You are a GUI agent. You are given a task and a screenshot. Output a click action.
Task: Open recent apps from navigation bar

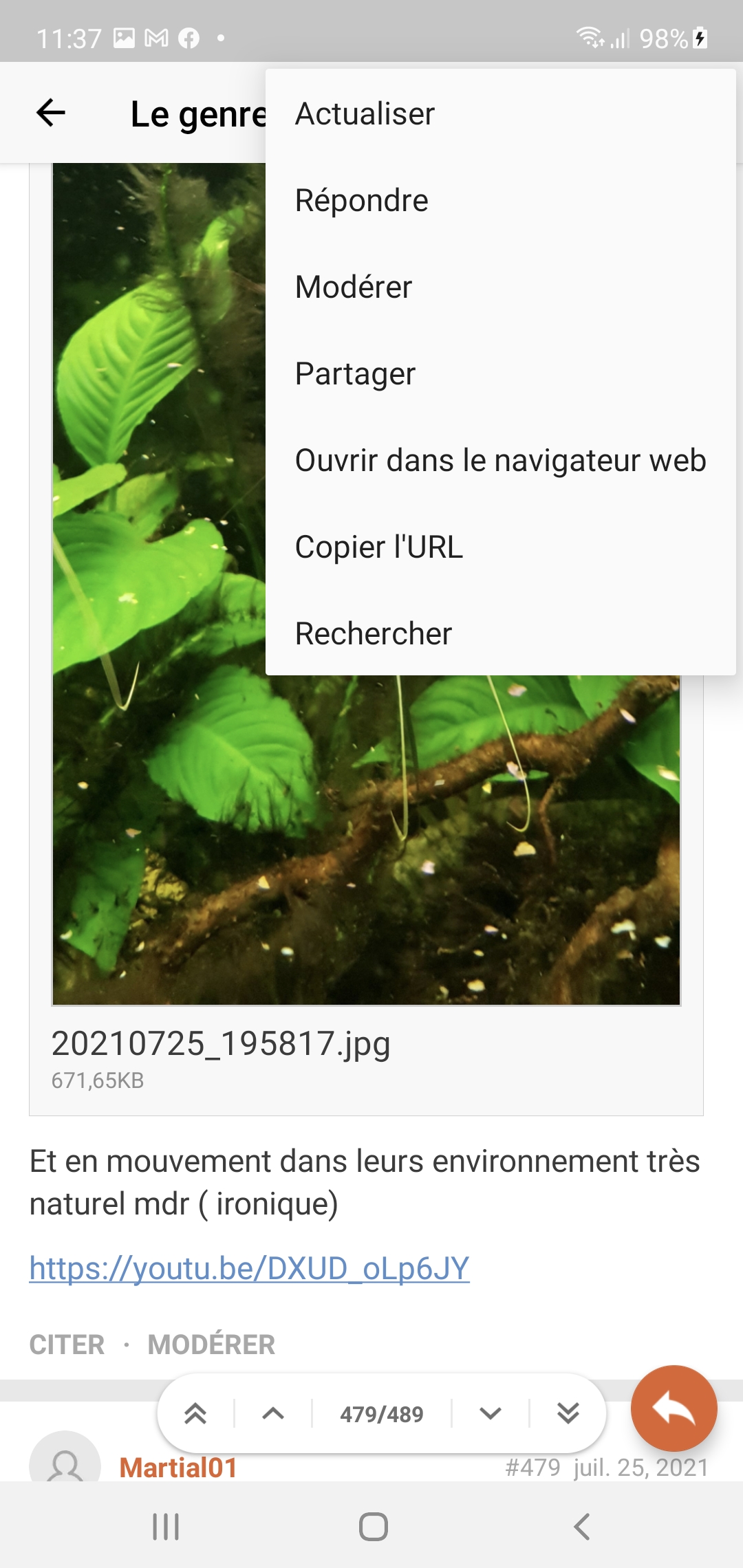pos(166,1527)
